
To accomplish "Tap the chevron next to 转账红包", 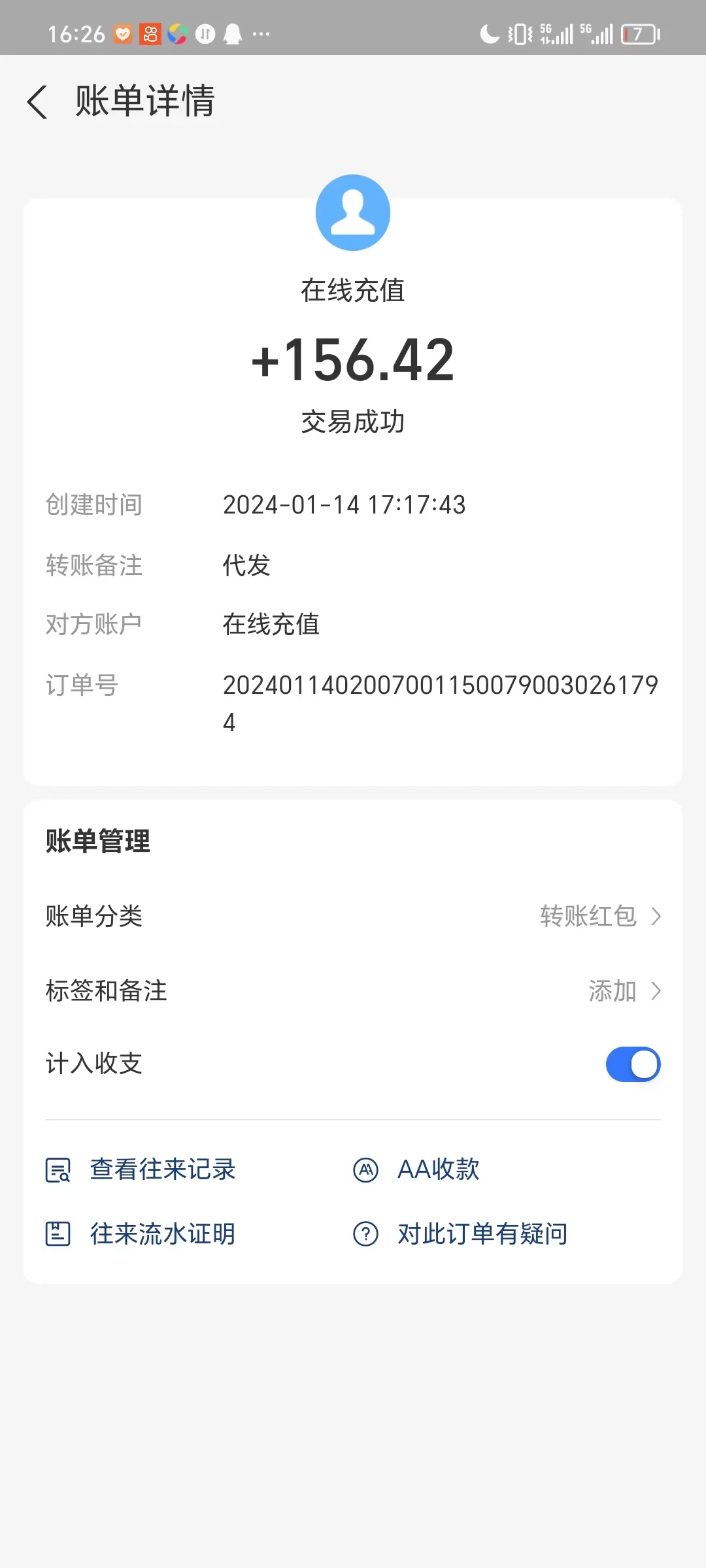I will coord(656,917).
